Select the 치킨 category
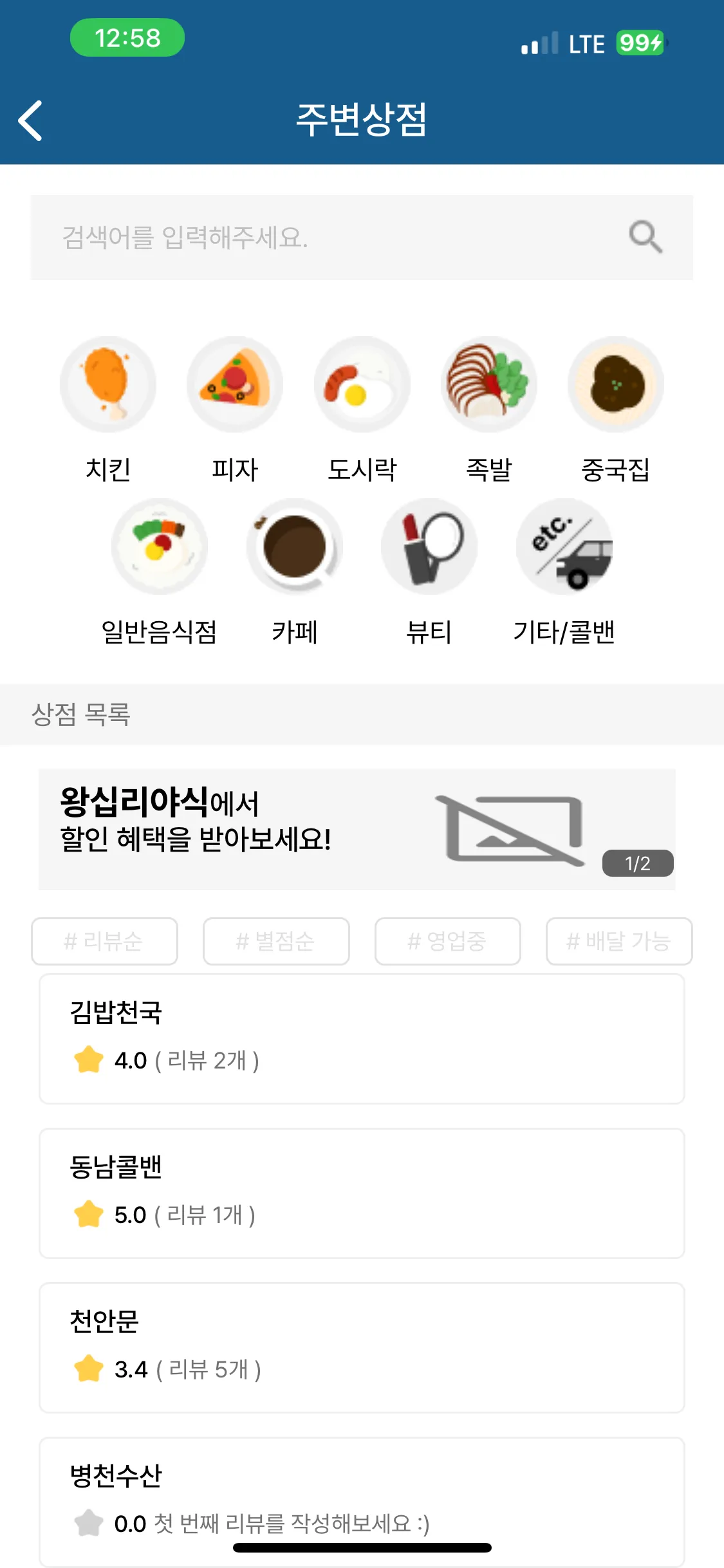Viewport: 724px width, 1568px height. point(108,385)
